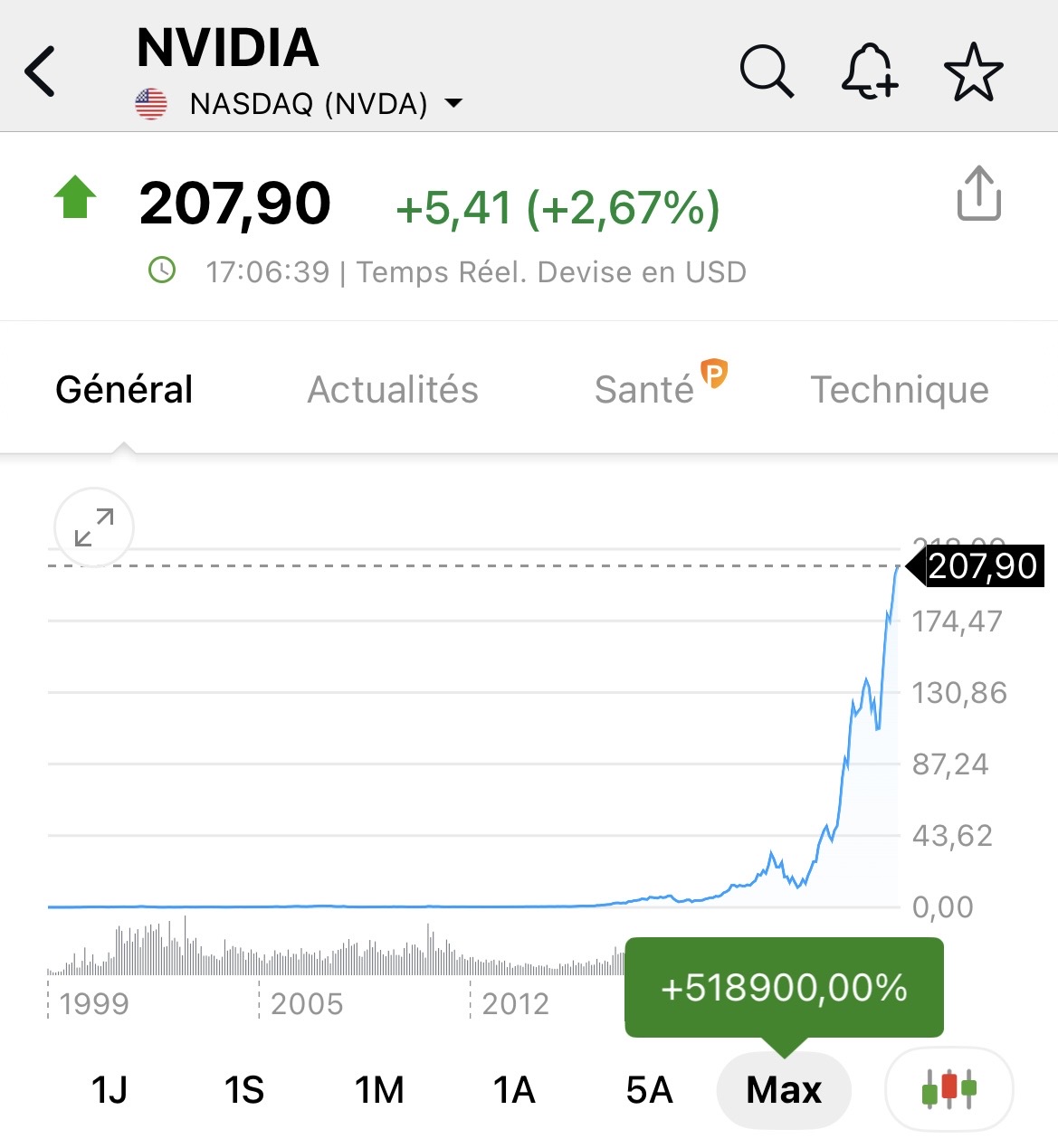Select the 1J chart range

click(x=110, y=1090)
